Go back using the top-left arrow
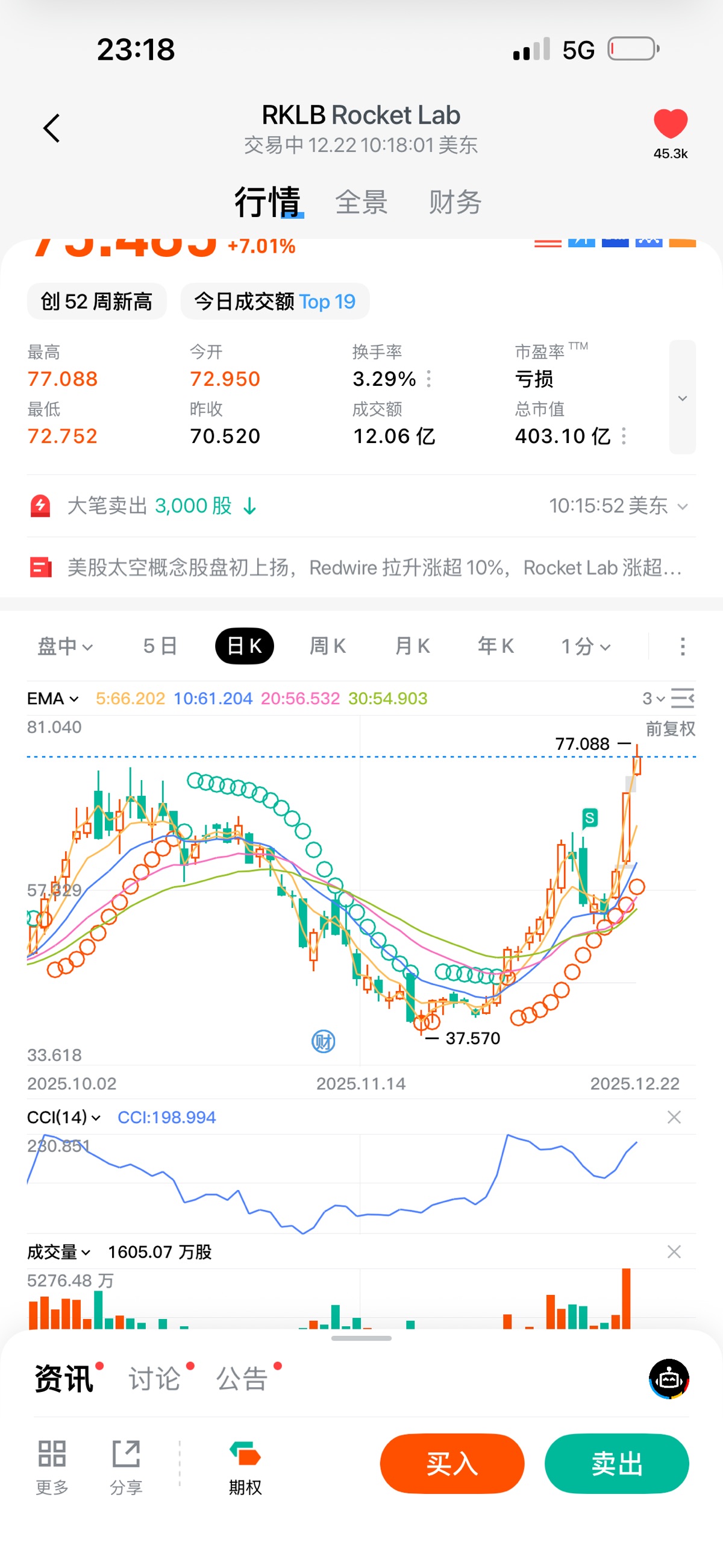 pyautogui.click(x=52, y=128)
